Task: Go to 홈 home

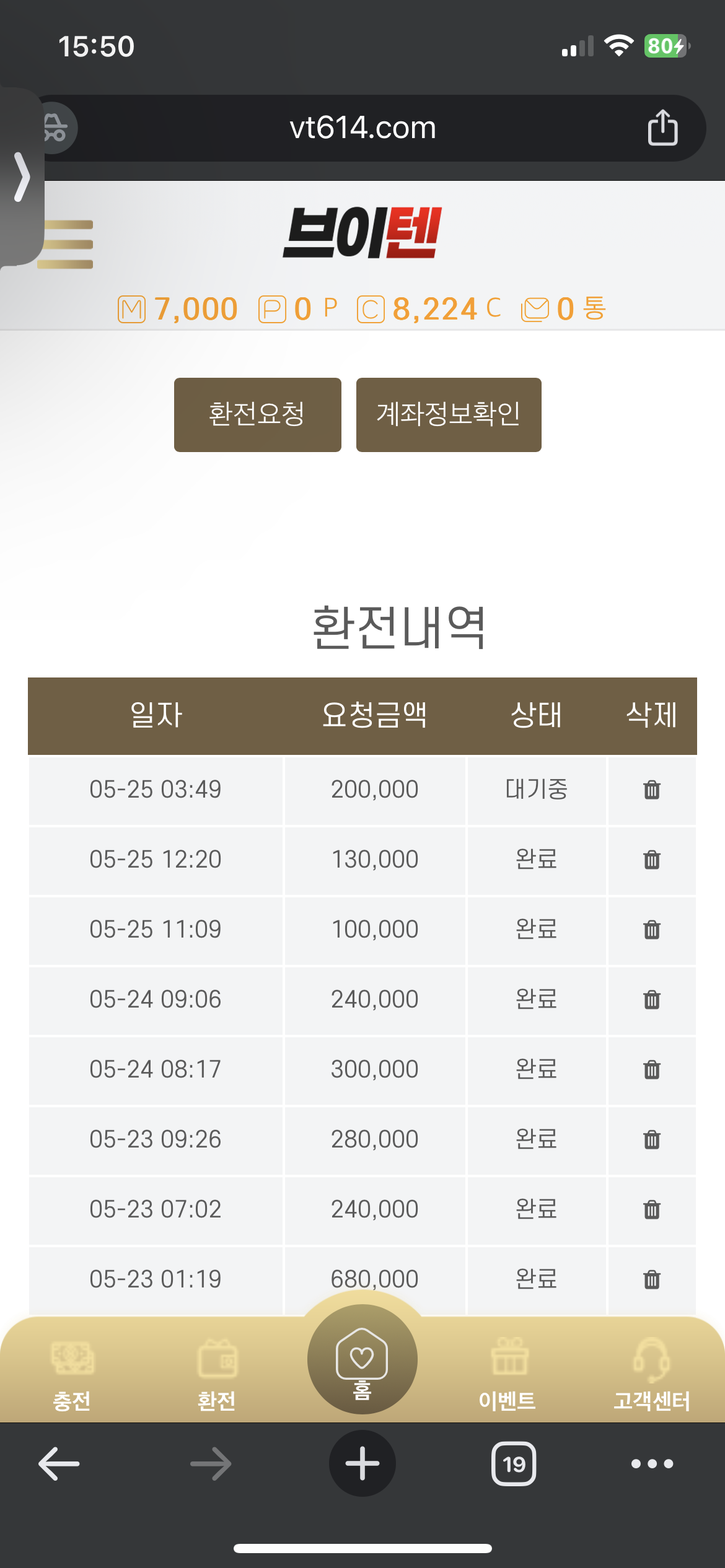Action: point(362,1359)
